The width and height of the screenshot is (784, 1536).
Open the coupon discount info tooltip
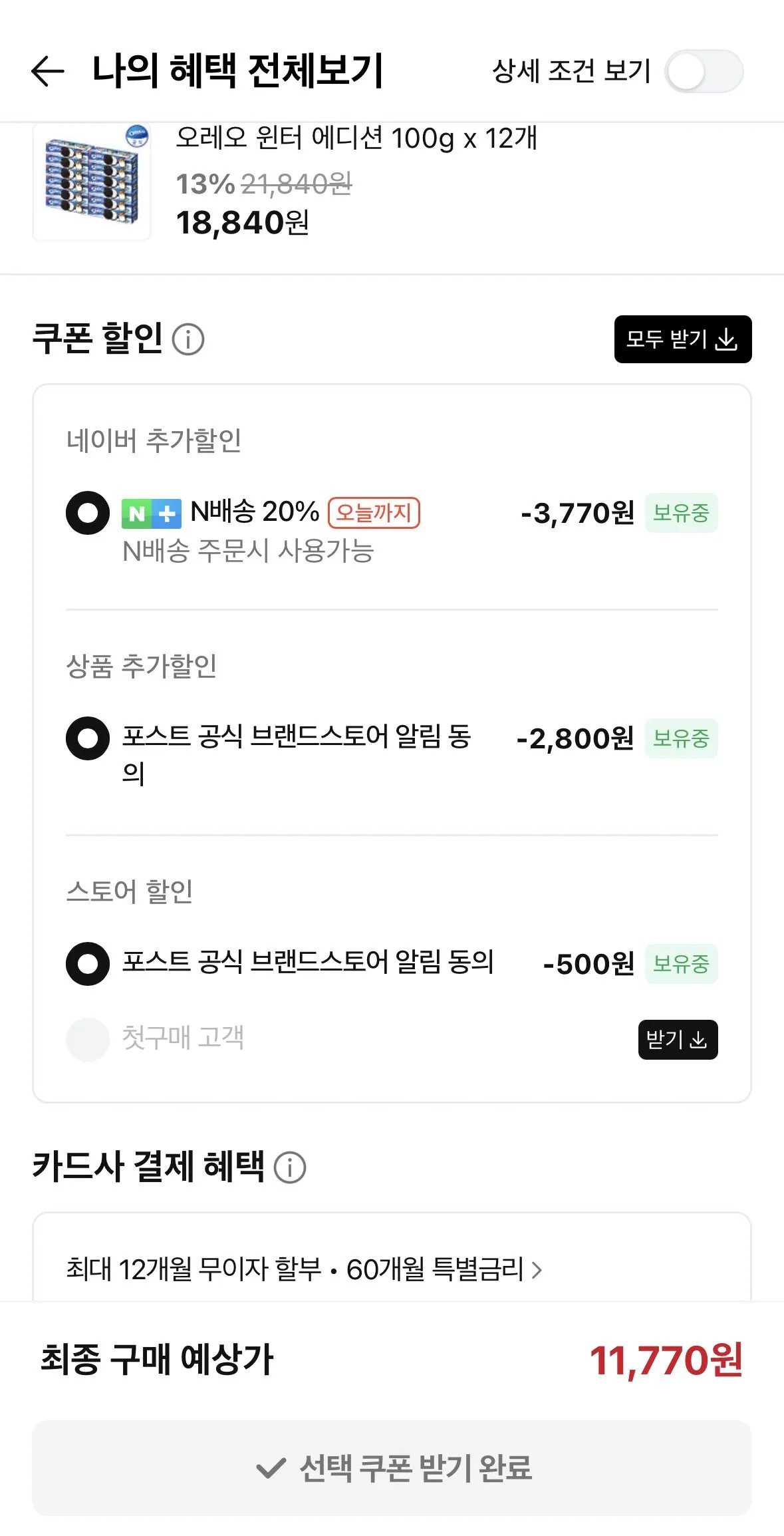(x=190, y=341)
